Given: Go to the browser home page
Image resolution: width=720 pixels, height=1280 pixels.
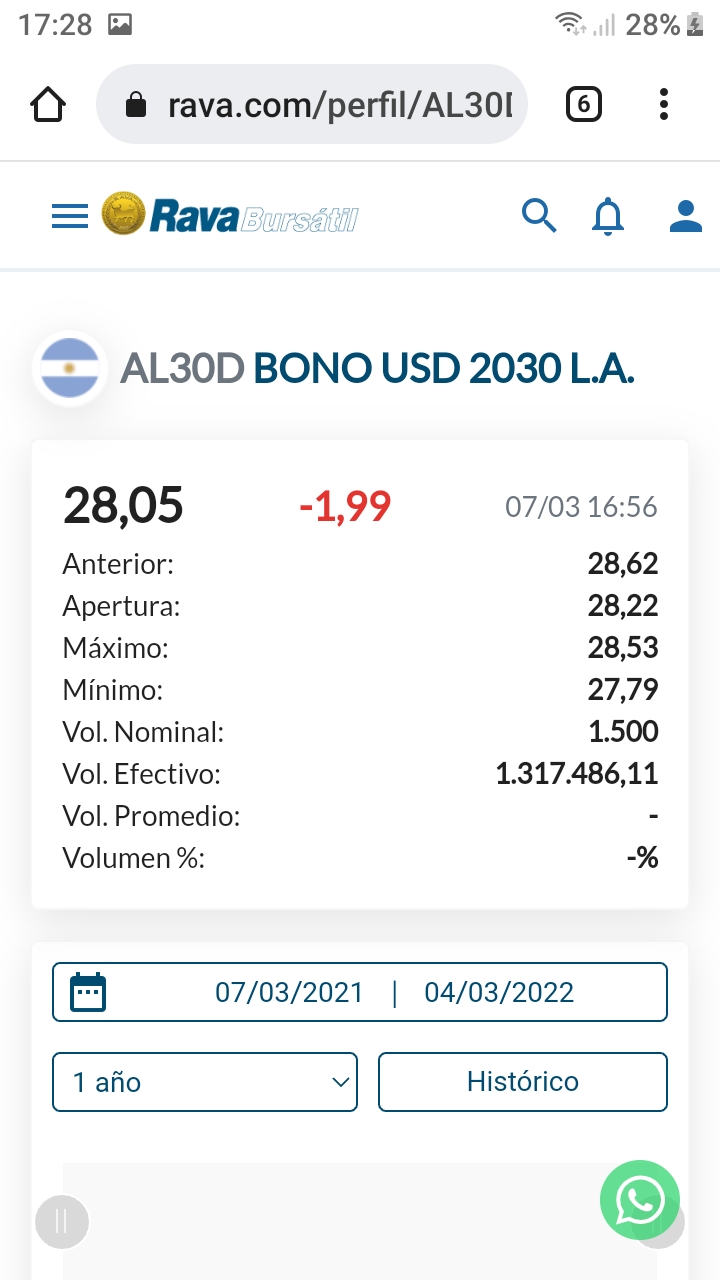Looking at the screenshot, I should (x=48, y=104).
